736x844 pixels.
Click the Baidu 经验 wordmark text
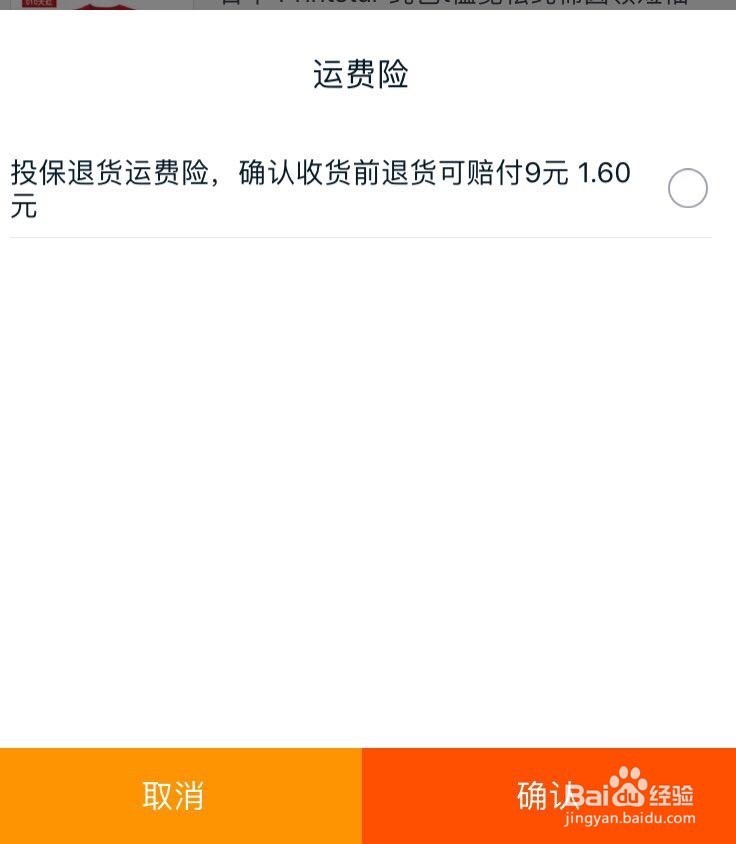675,795
